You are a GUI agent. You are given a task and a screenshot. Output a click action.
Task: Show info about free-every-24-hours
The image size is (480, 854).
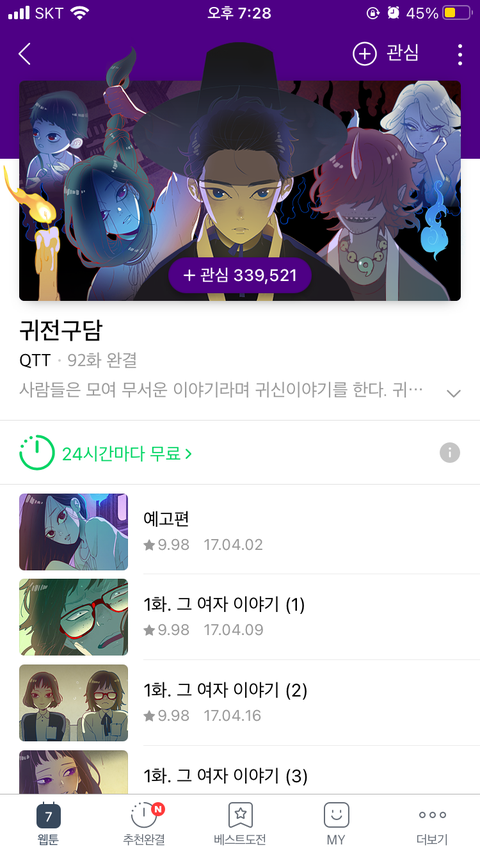pos(449,453)
